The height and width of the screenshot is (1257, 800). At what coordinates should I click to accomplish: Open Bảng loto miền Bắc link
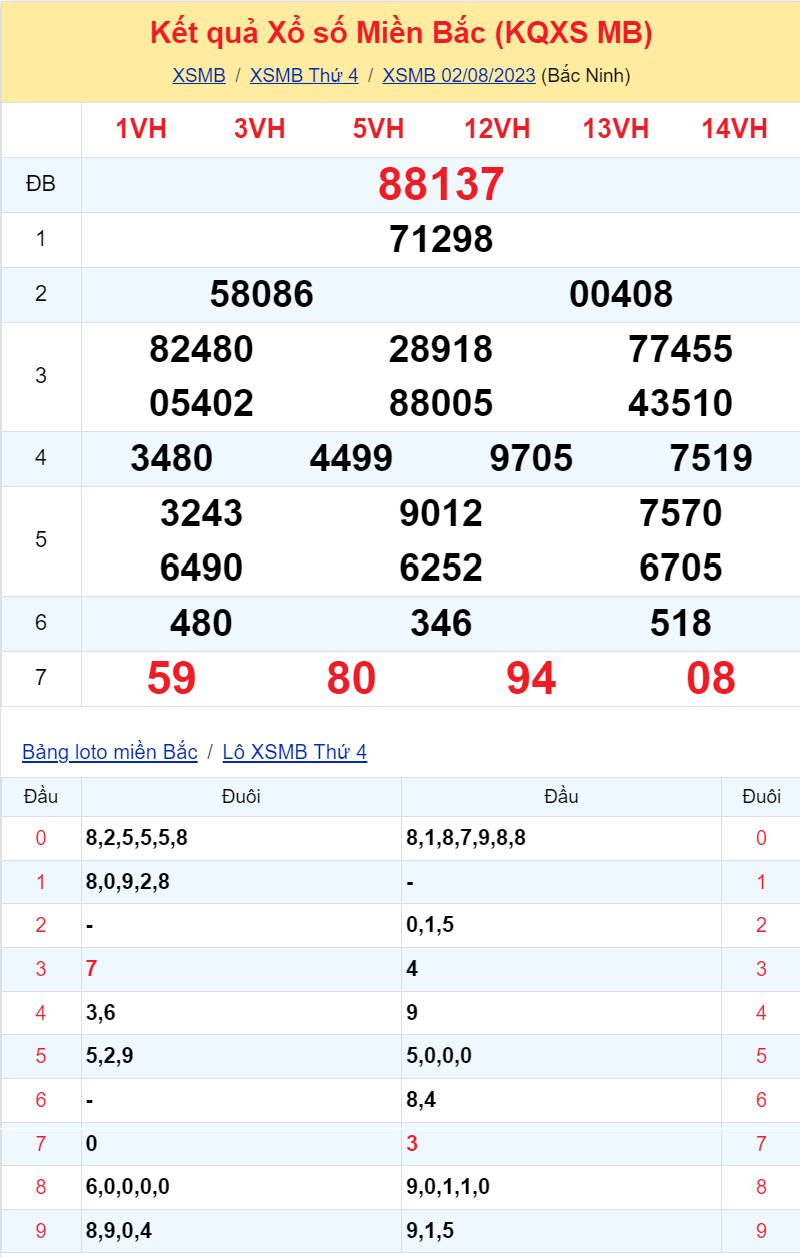click(x=110, y=752)
